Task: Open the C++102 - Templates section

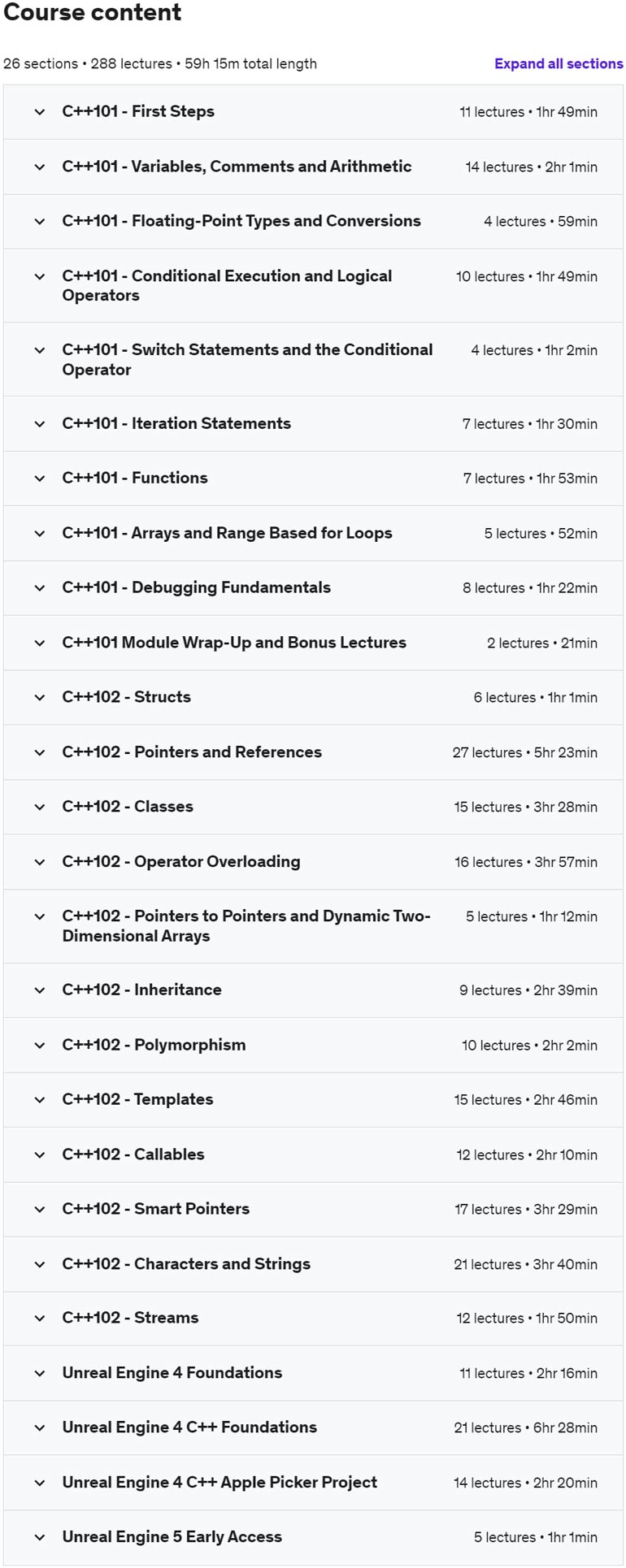Action: click(137, 1099)
